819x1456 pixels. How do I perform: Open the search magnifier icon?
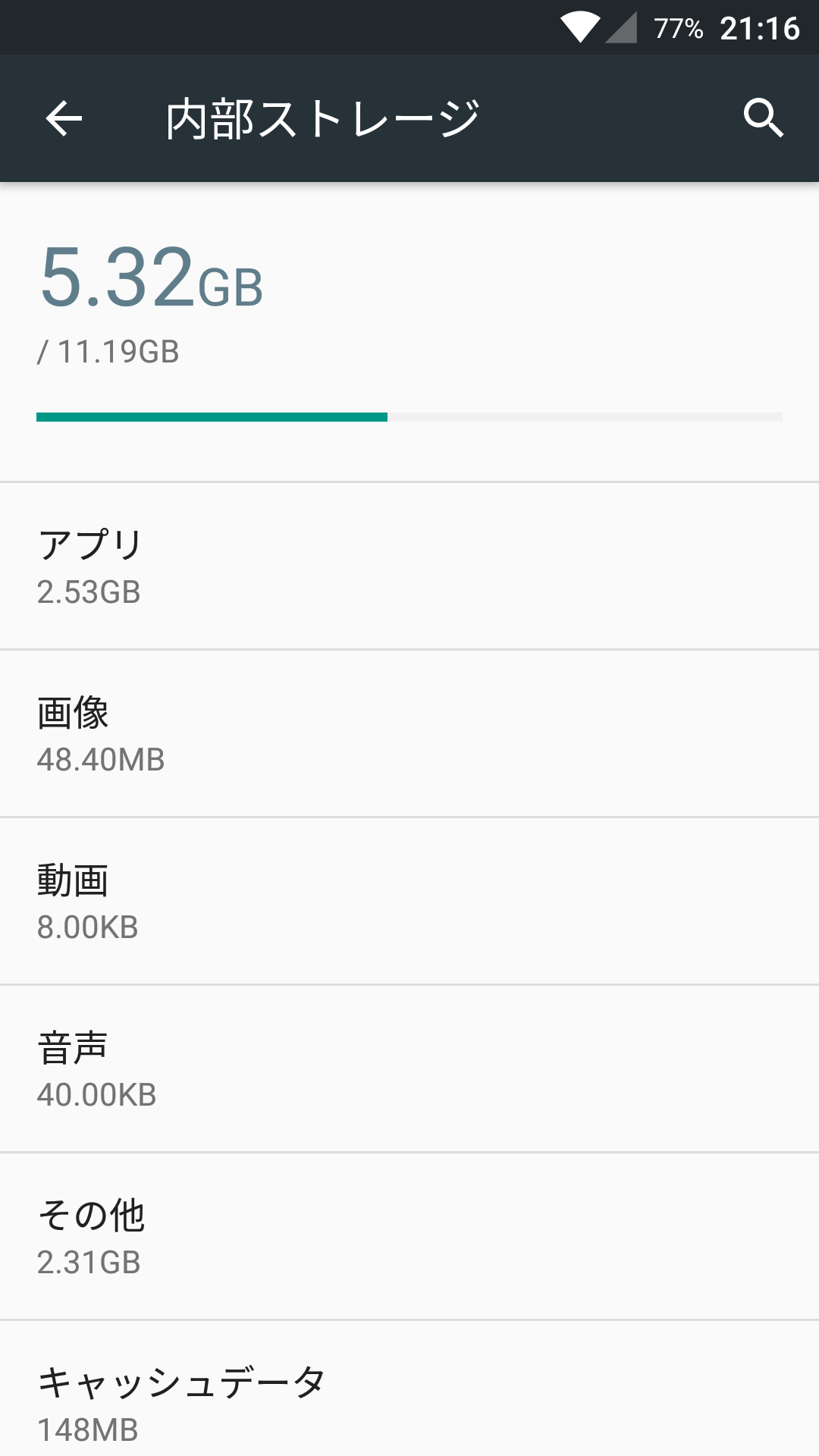pyautogui.click(x=763, y=118)
